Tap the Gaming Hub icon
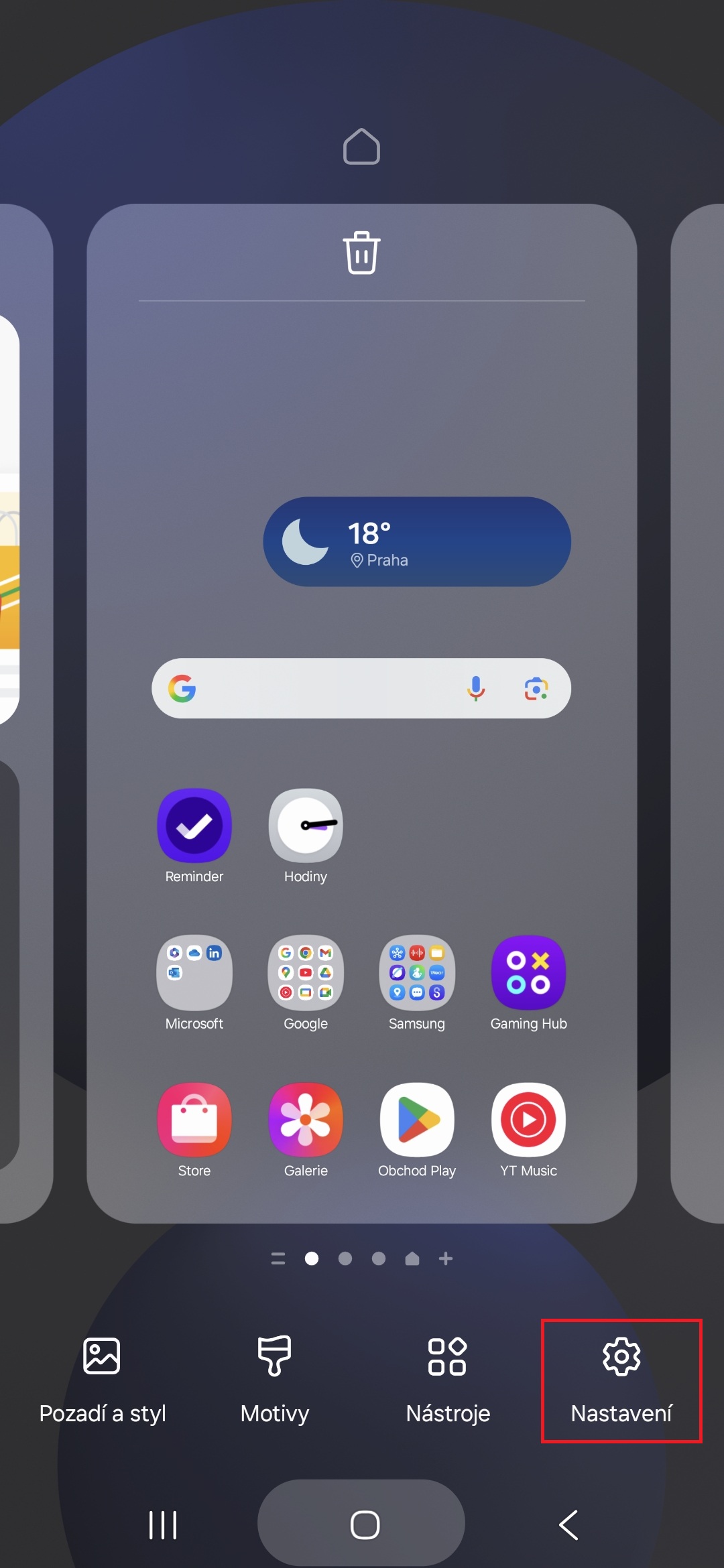724x1568 pixels. tap(528, 972)
